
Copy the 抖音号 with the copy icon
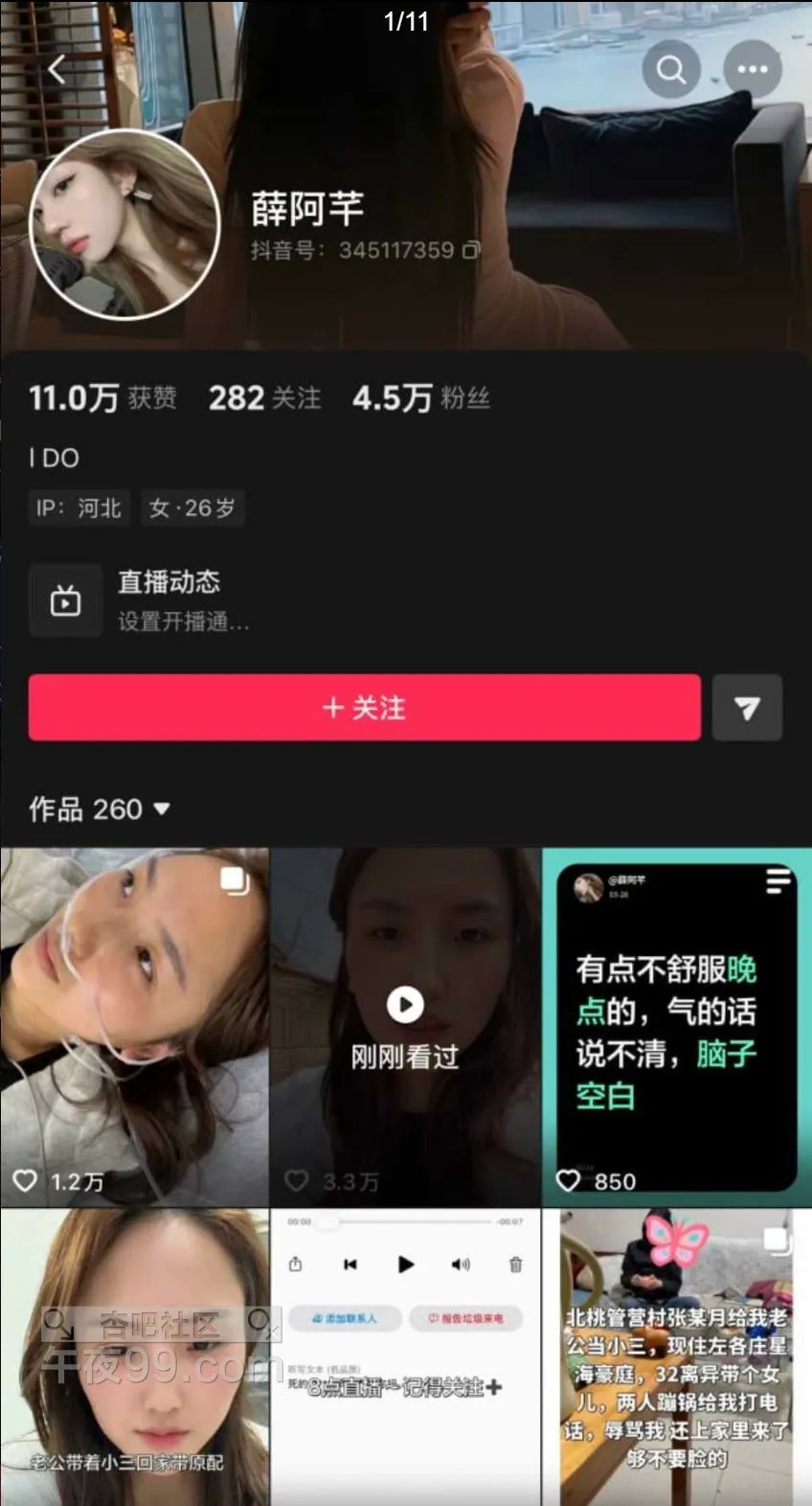point(471,250)
